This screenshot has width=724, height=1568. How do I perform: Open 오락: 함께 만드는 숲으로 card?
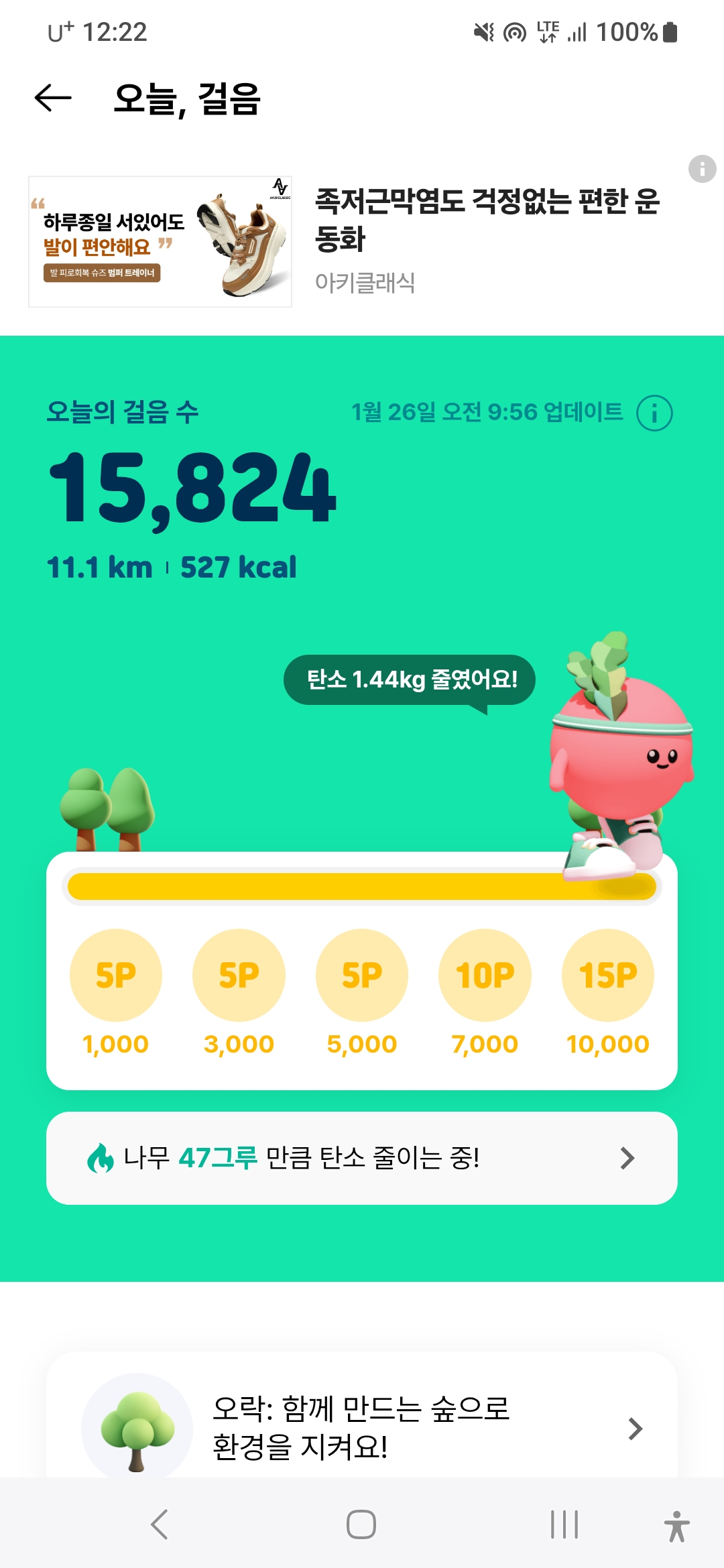(x=362, y=1427)
